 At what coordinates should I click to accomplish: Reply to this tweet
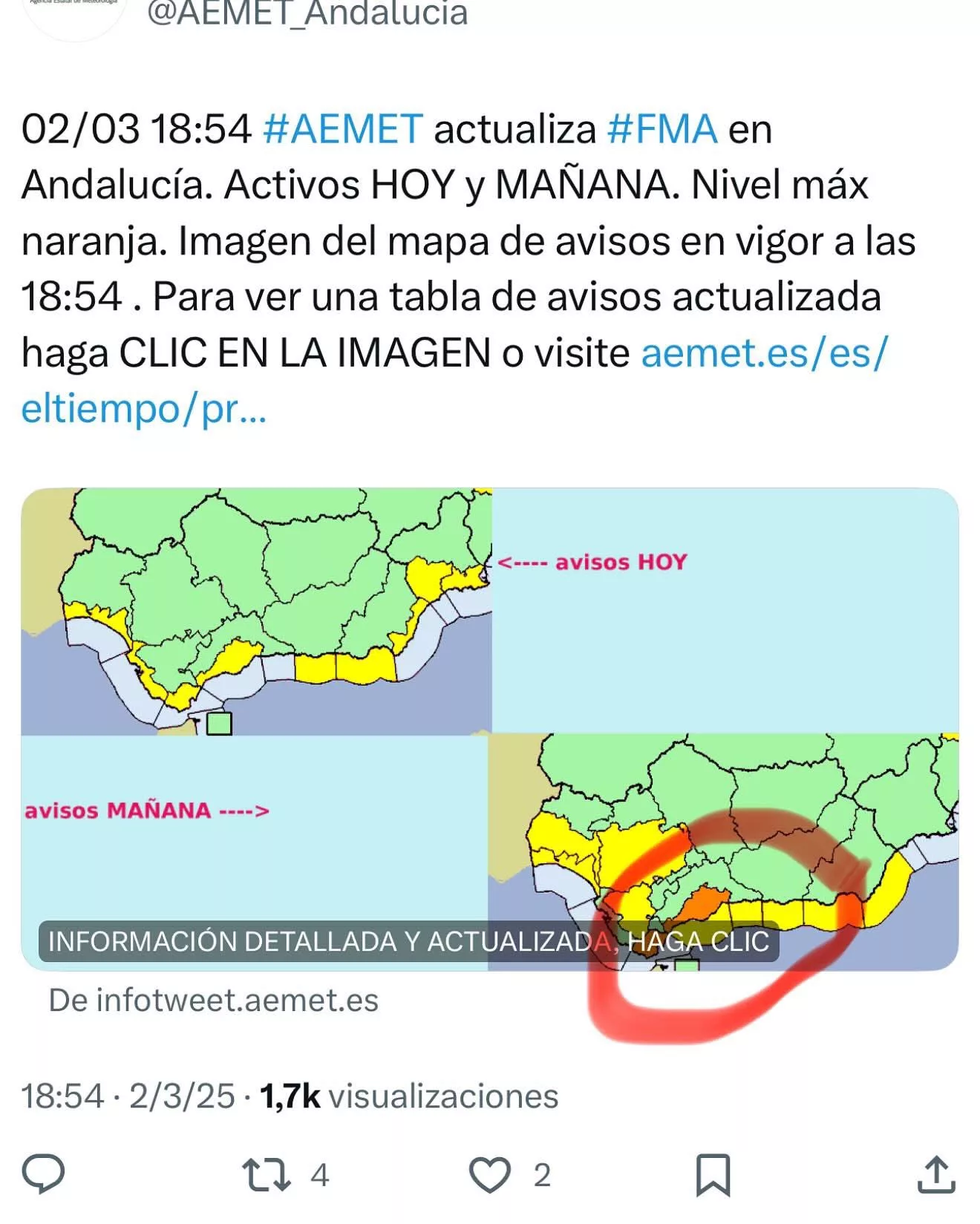(x=44, y=1174)
